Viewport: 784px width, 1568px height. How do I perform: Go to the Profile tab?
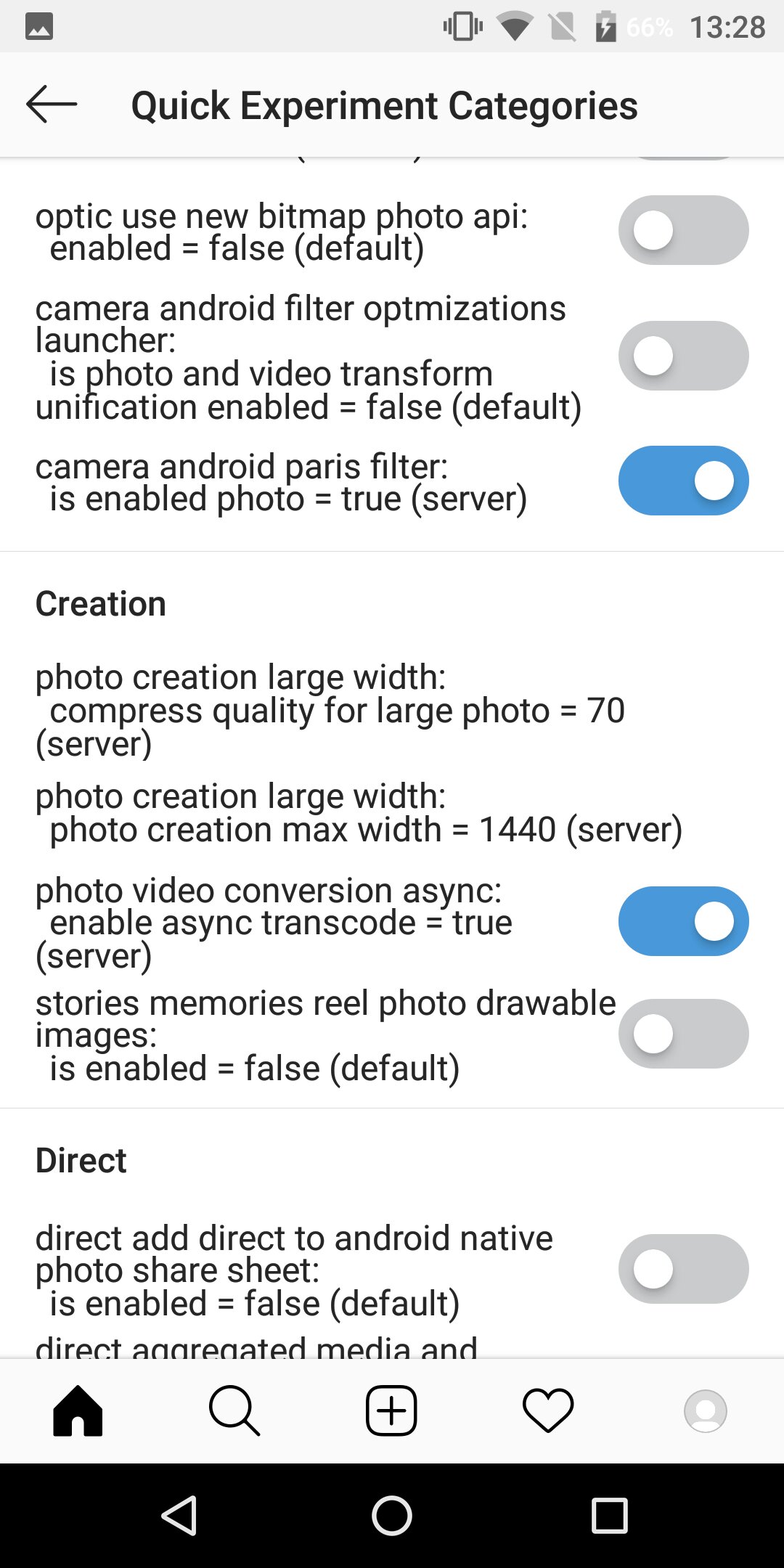click(705, 1410)
